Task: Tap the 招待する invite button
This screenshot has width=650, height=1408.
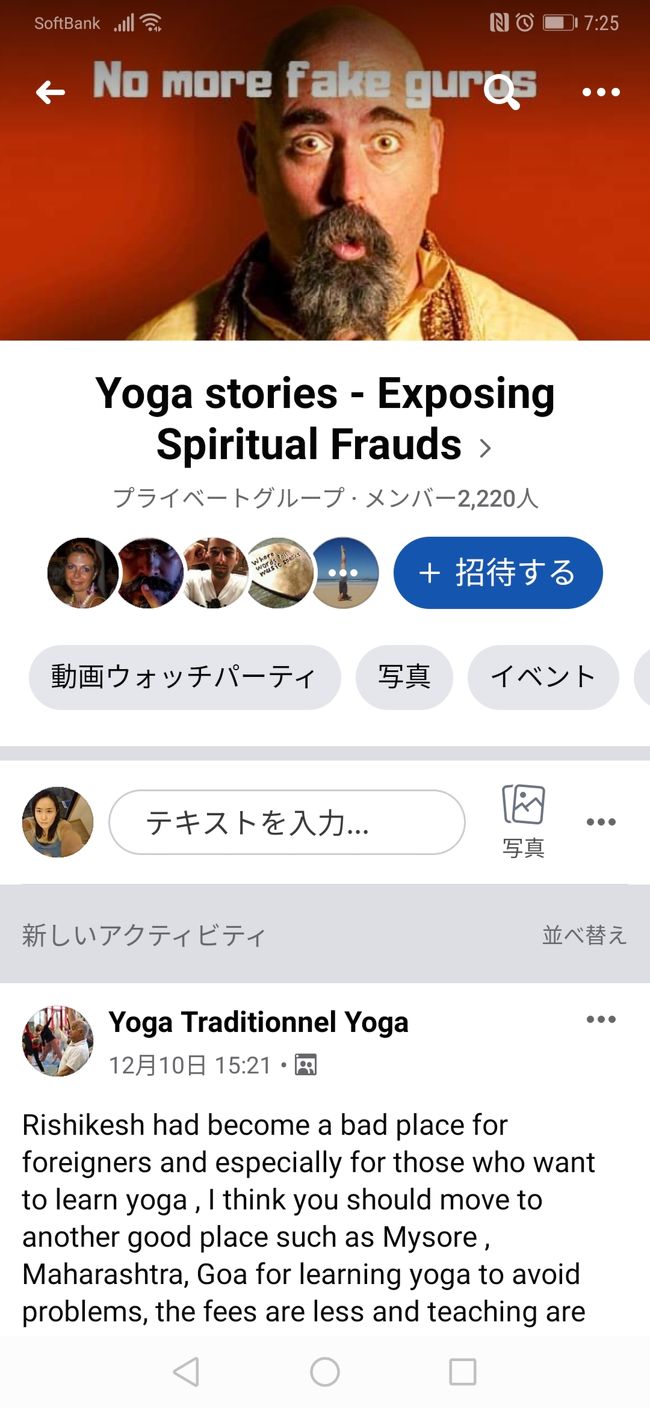Action: tap(498, 573)
